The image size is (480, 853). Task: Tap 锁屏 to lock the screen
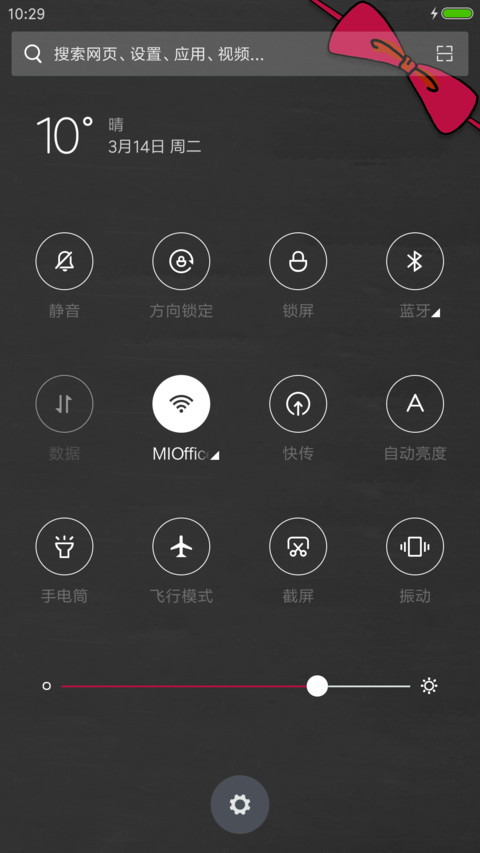click(298, 262)
